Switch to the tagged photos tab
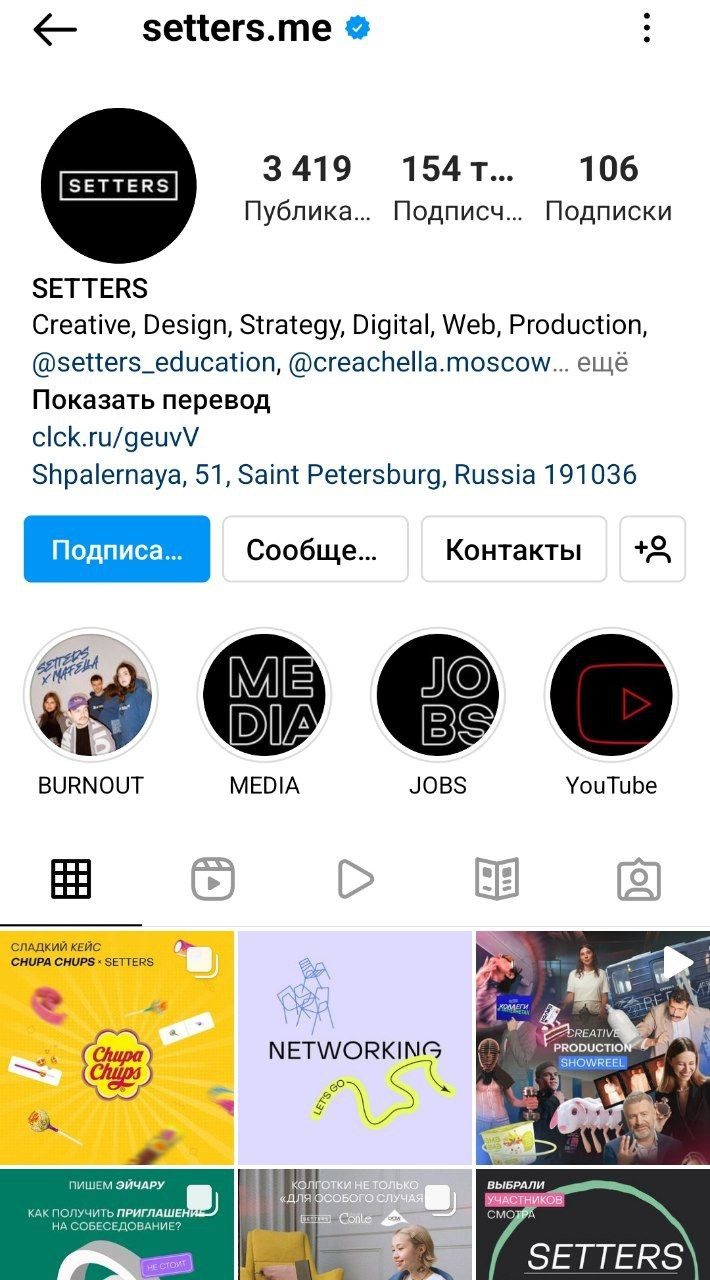 pyautogui.click(x=639, y=880)
